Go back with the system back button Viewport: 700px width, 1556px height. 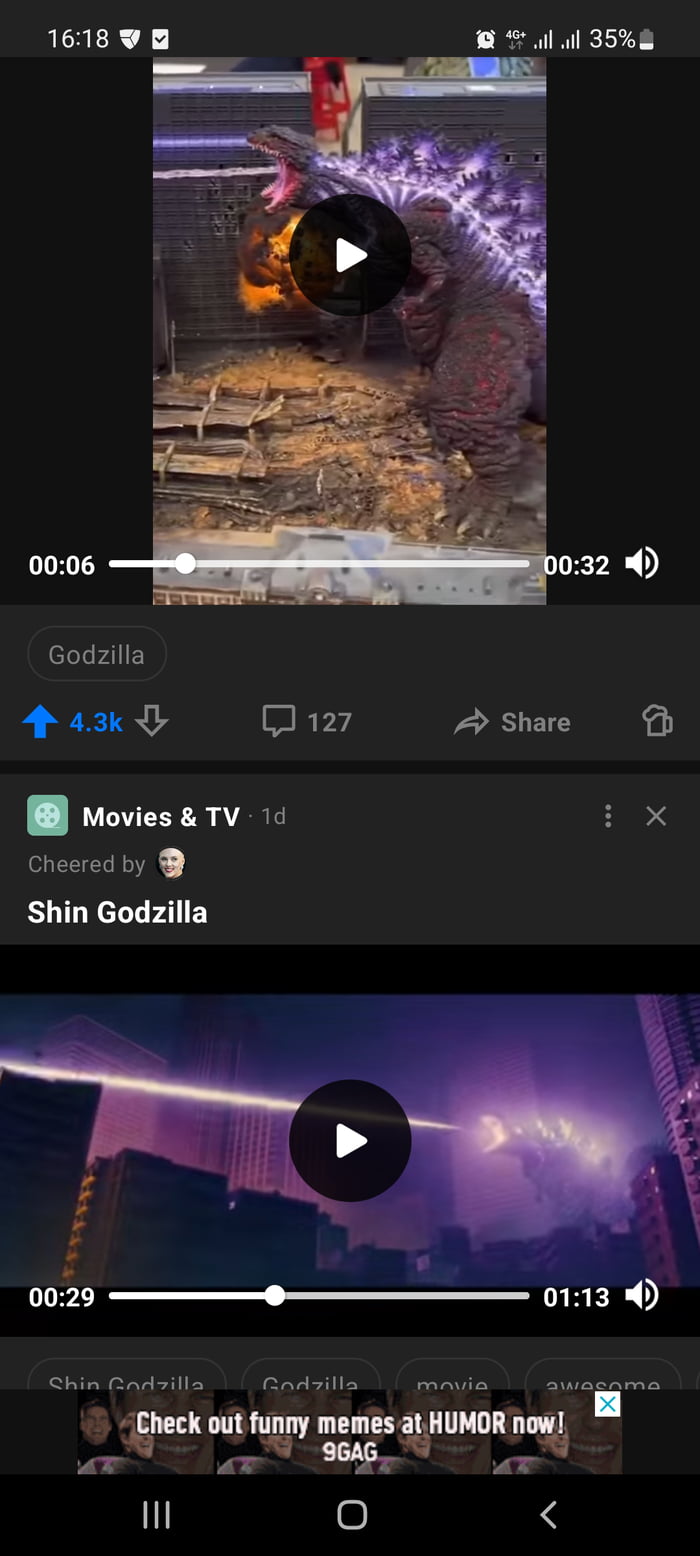[x=548, y=1515]
